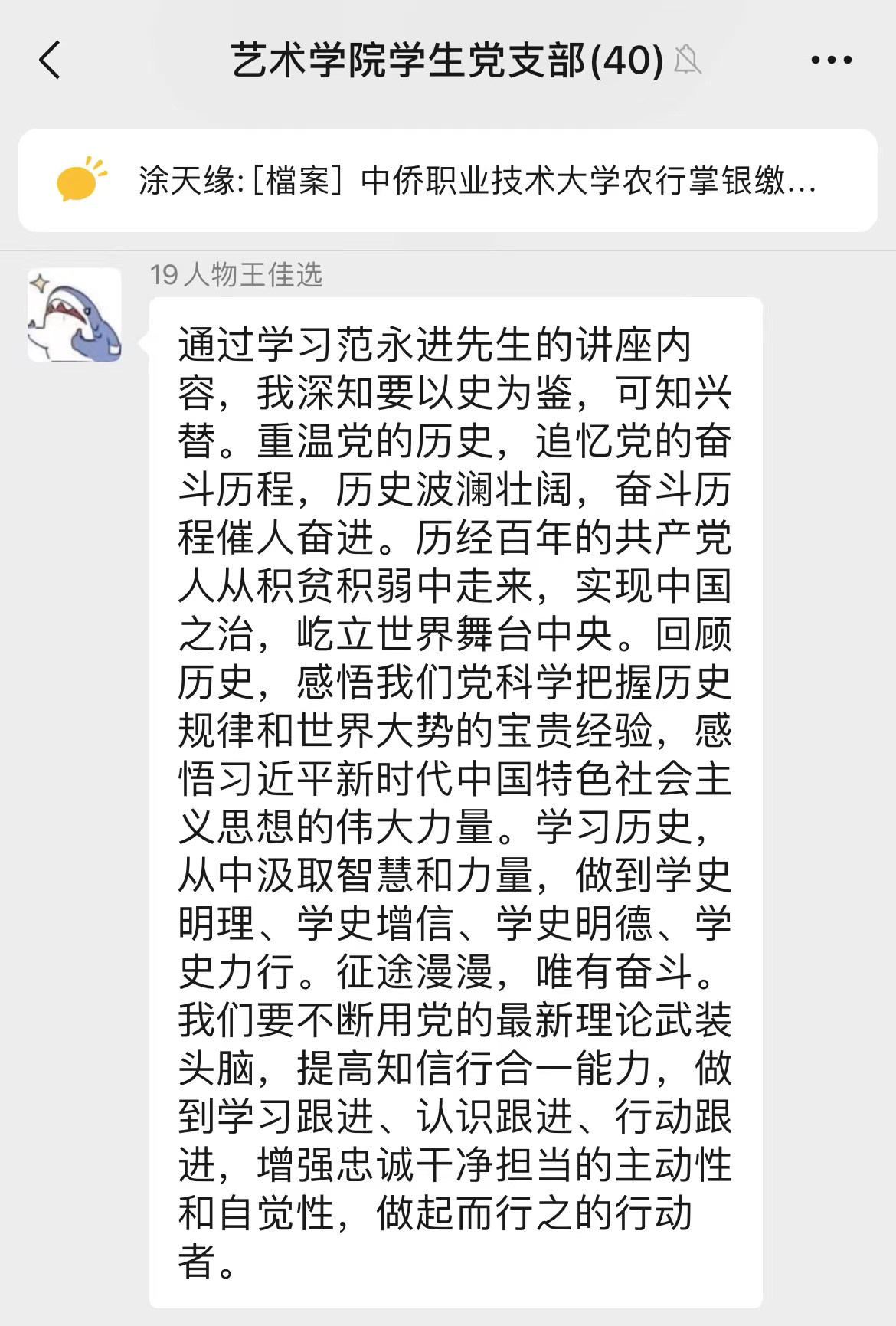This screenshot has width=896, height=1326.
Task: Go back from the group chat
Action: pyautogui.click(x=50, y=61)
